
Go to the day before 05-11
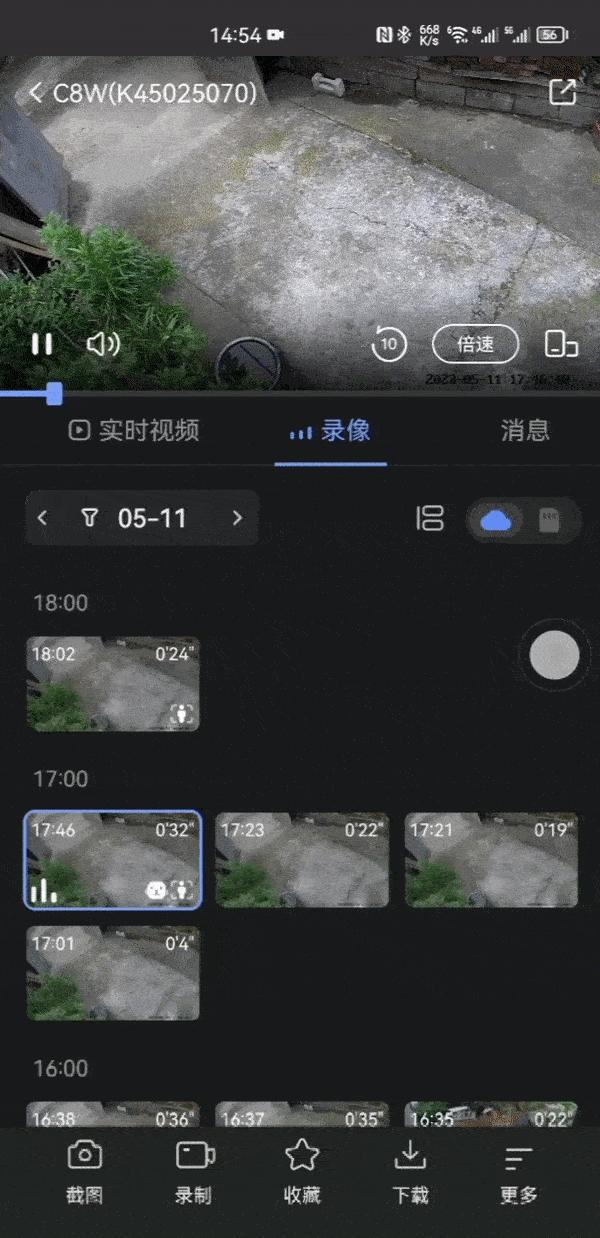click(42, 518)
